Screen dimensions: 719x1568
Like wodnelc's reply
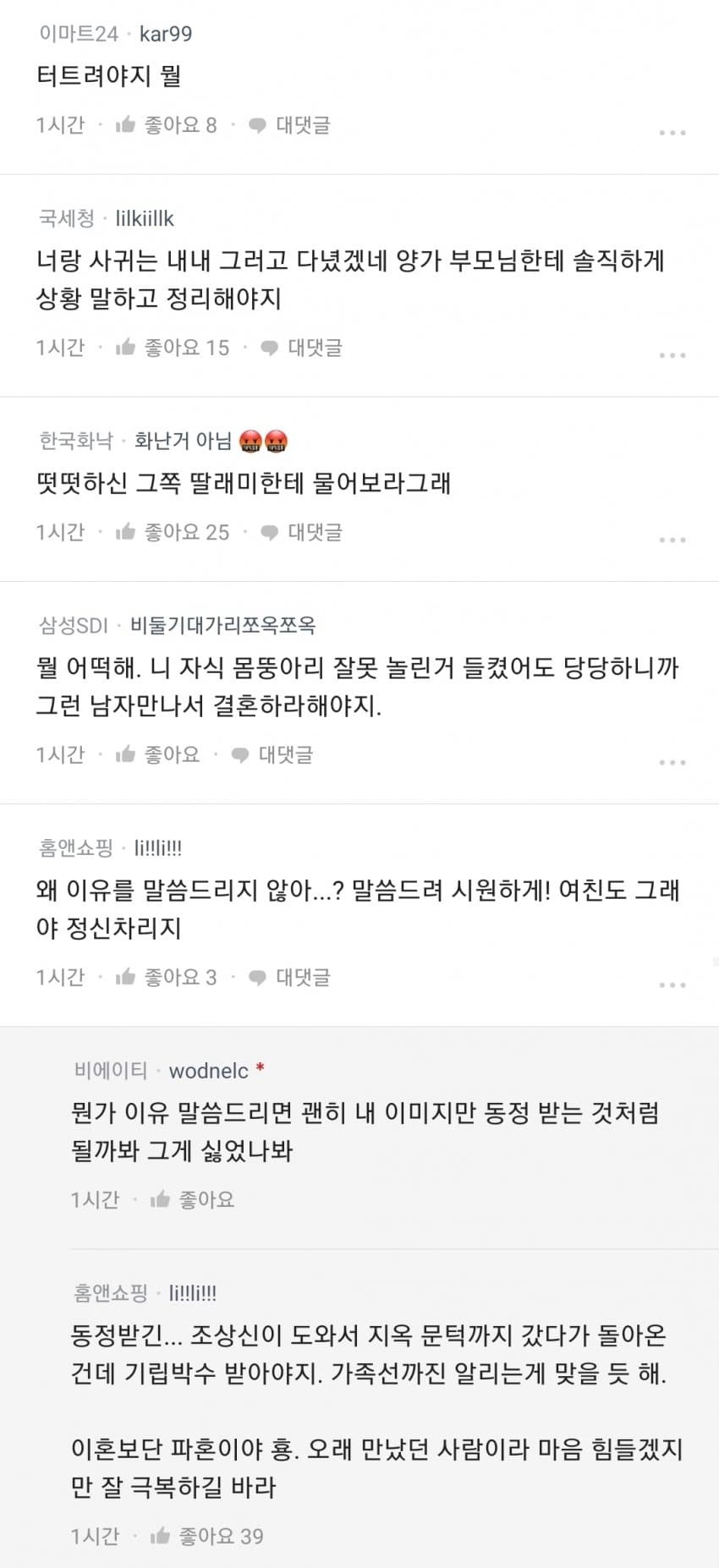point(192,1199)
